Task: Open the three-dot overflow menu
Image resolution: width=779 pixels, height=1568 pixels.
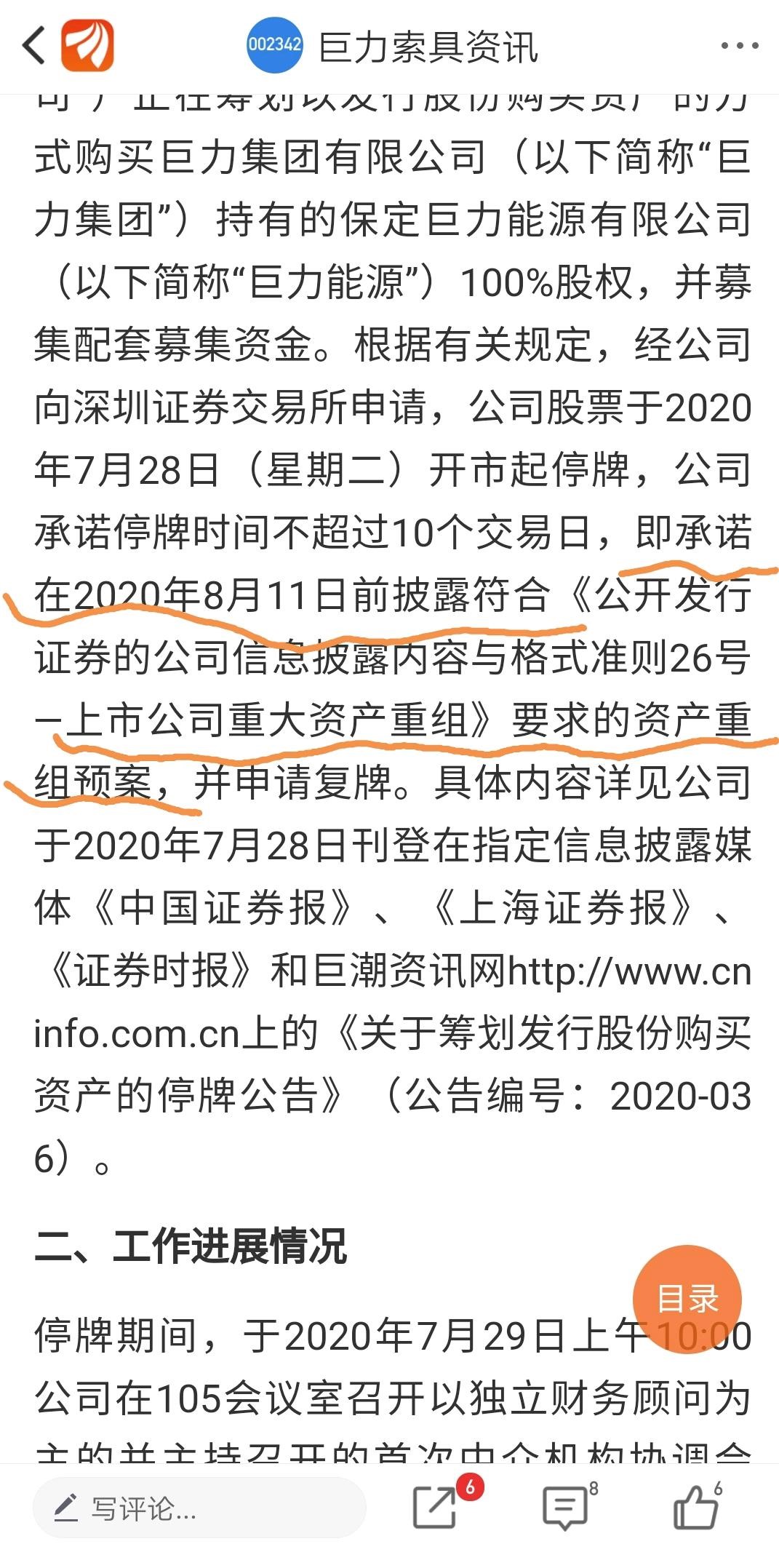Action: [x=739, y=46]
